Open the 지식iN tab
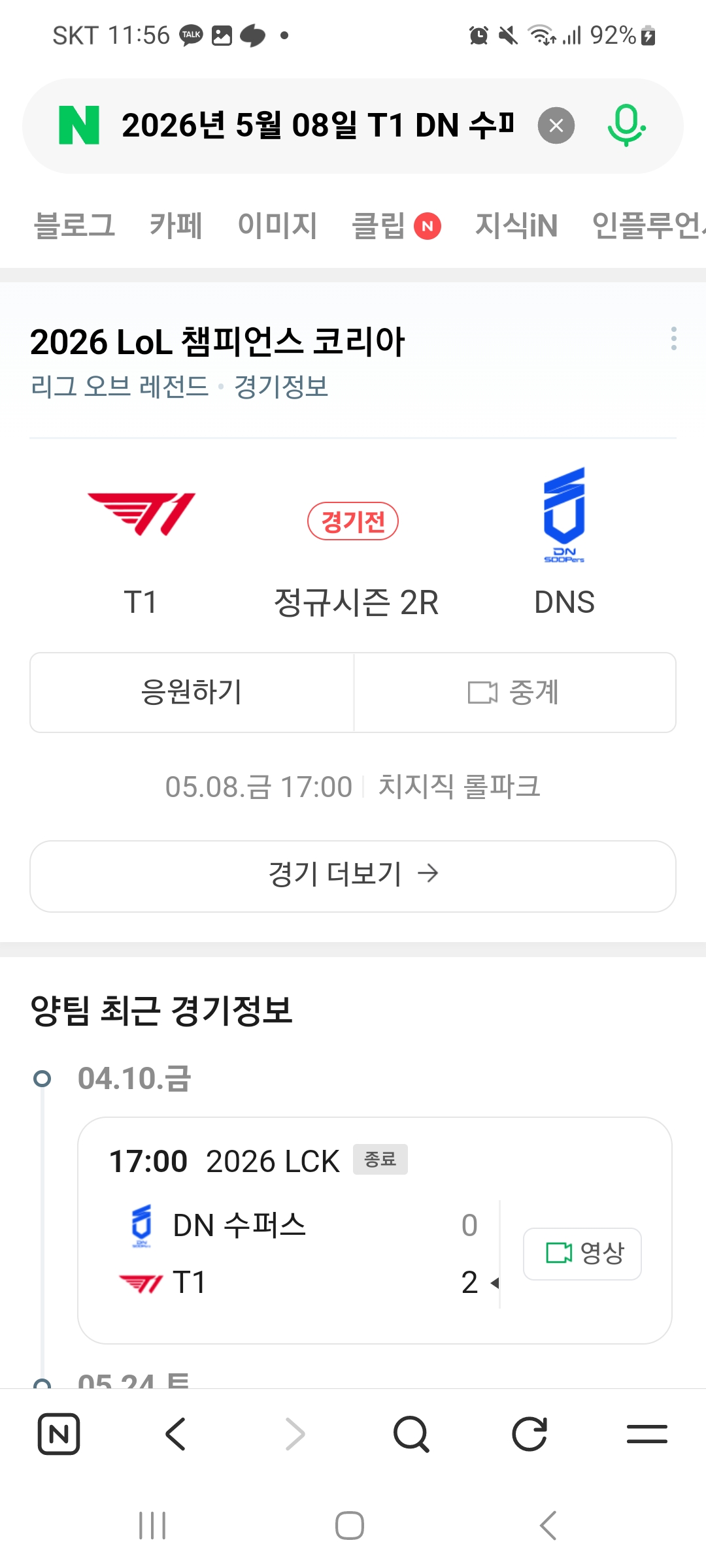706x1568 pixels. click(516, 225)
